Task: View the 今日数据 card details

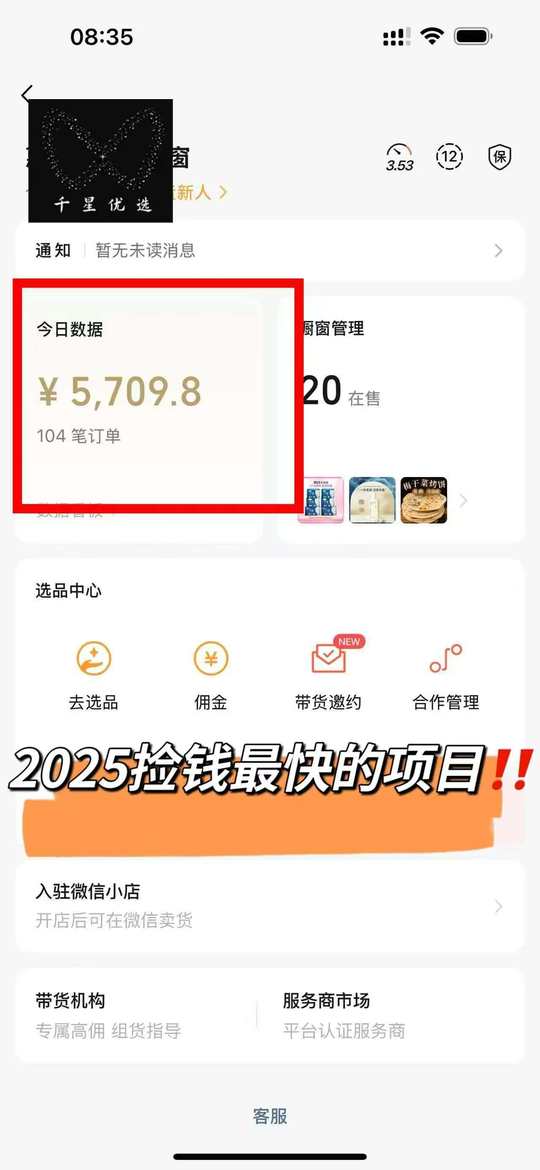Action: (x=139, y=419)
